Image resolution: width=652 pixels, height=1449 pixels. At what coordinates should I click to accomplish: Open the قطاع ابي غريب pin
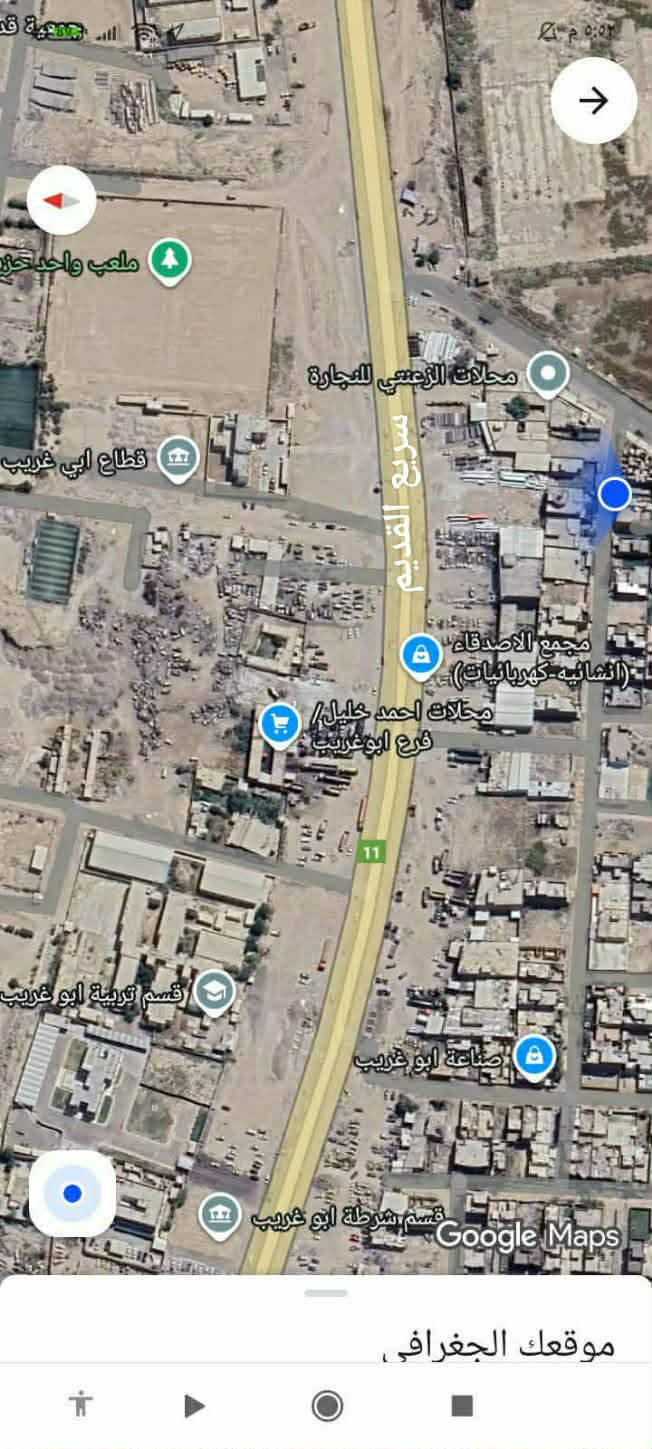pyautogui.click(x=178, y=459)
